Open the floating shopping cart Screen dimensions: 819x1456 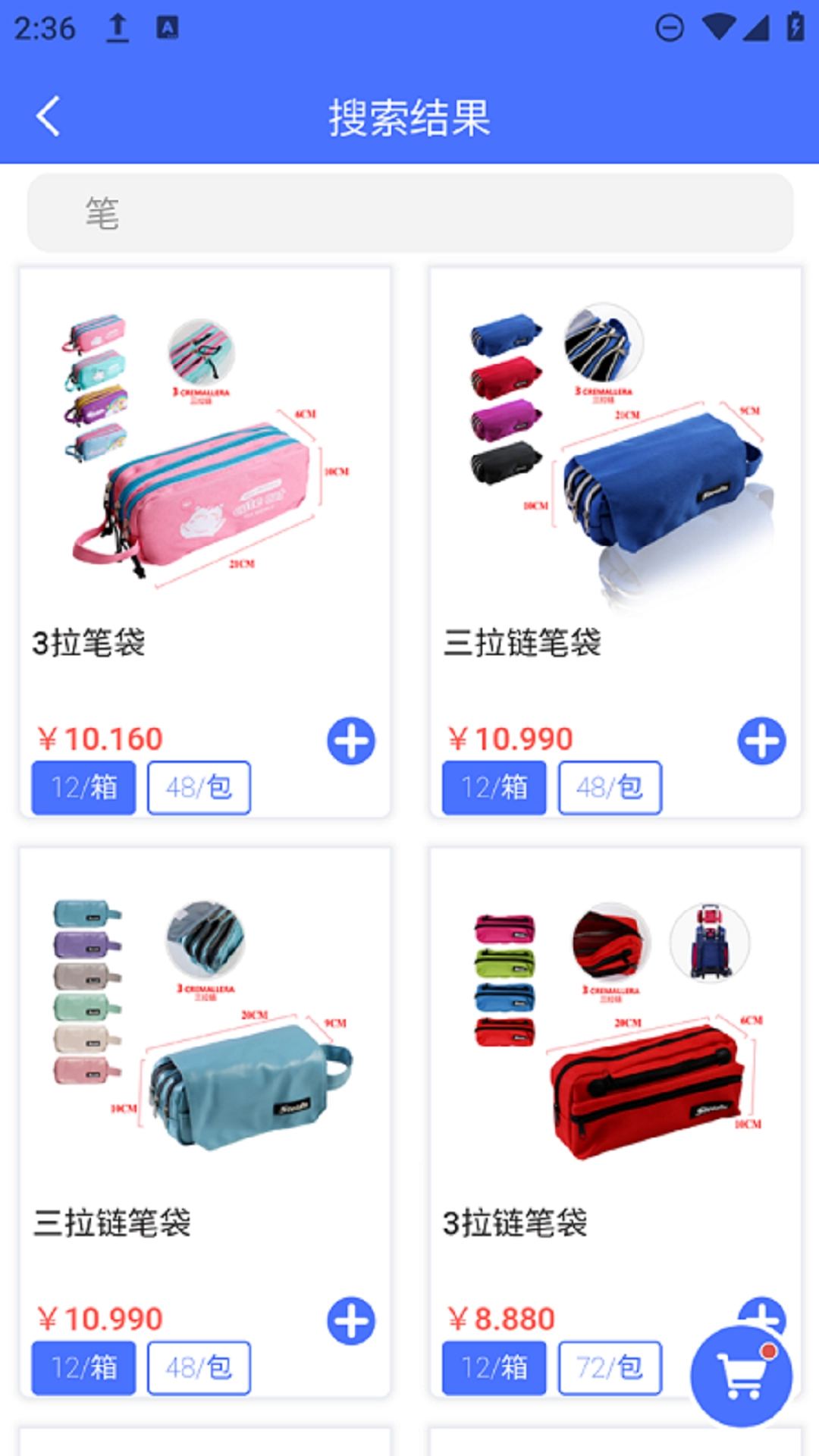coord(741,1376)
